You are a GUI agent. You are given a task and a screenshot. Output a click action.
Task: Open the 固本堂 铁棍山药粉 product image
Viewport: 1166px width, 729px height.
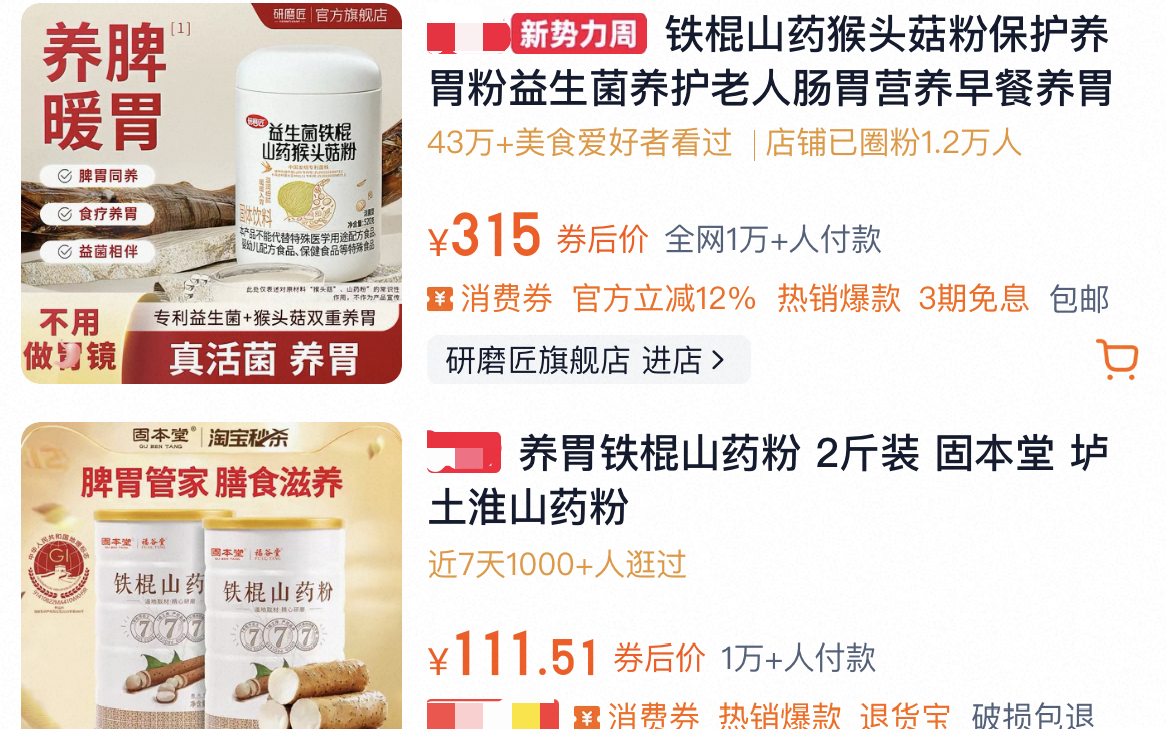(x=211, y=575)
